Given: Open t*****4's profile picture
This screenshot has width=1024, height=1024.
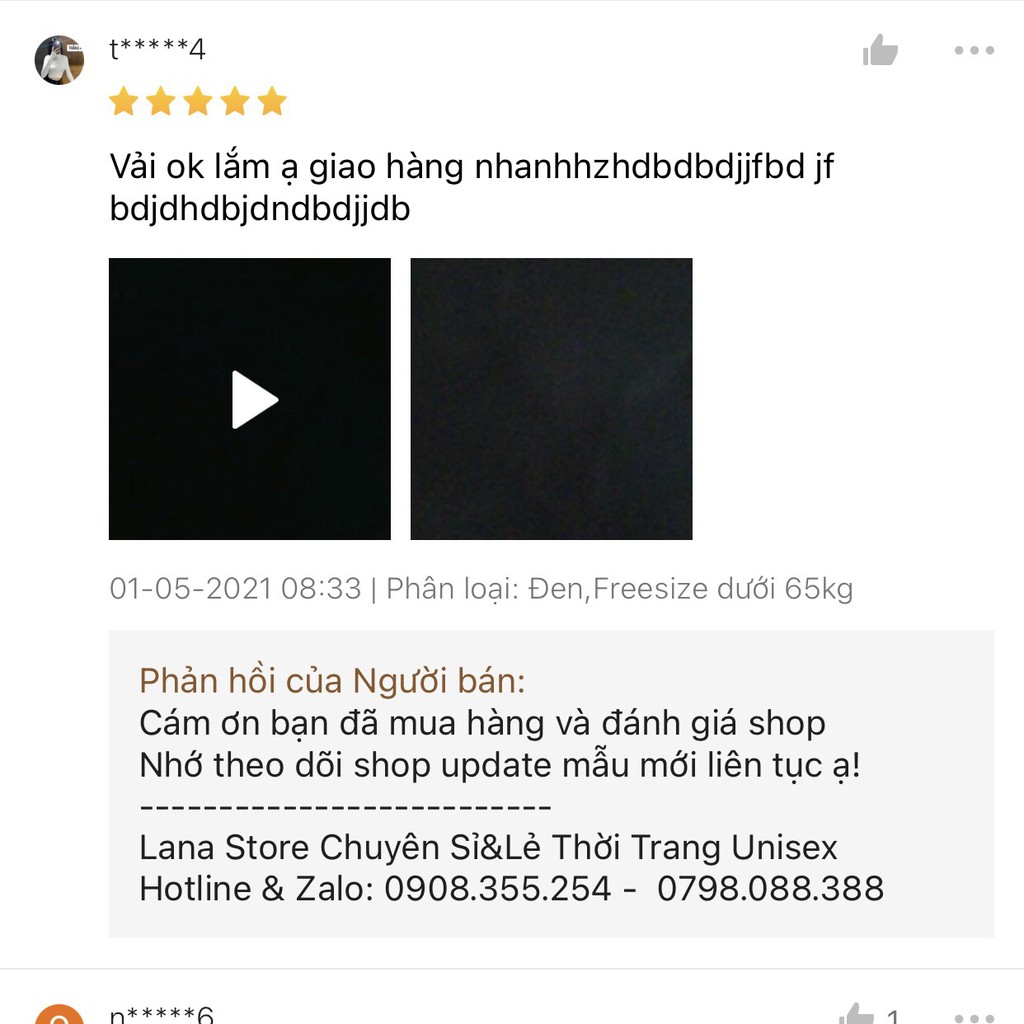Looking at the screenshot, I should click(59, 60).
